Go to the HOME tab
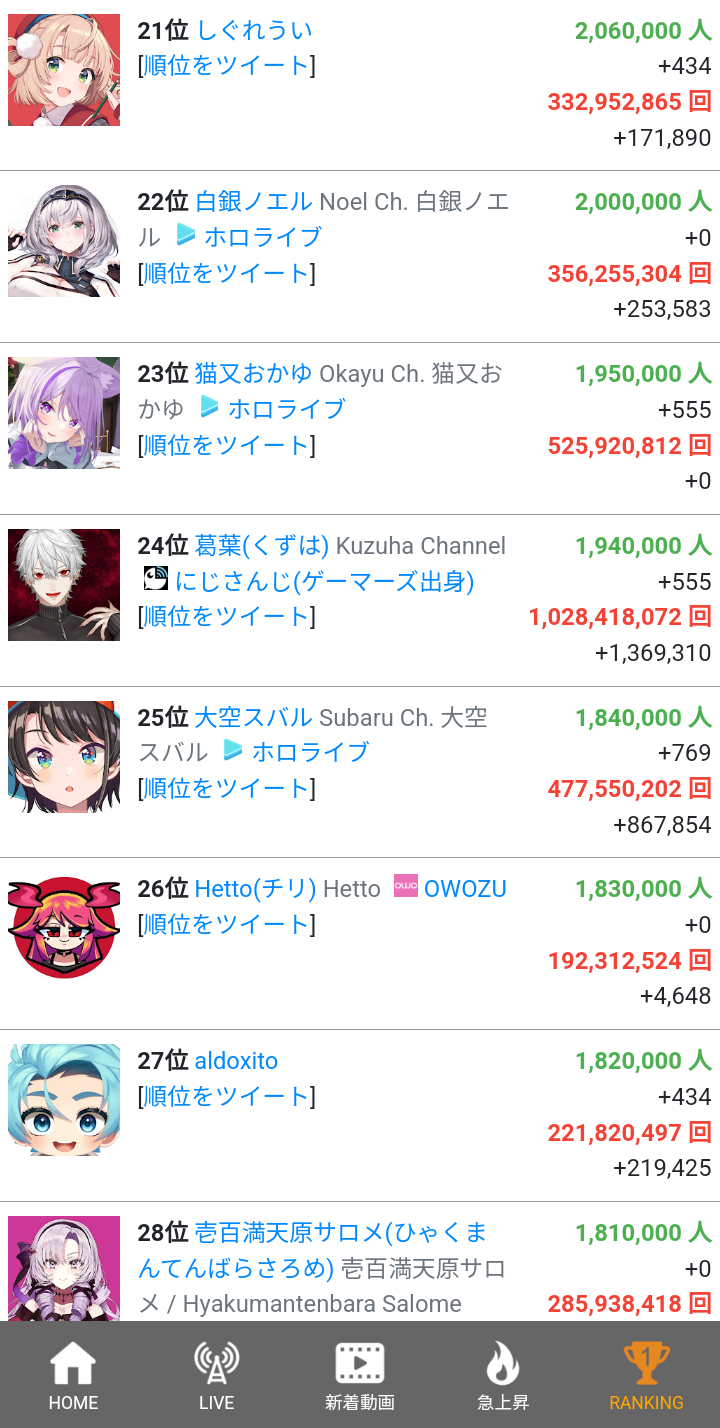 73,1376
